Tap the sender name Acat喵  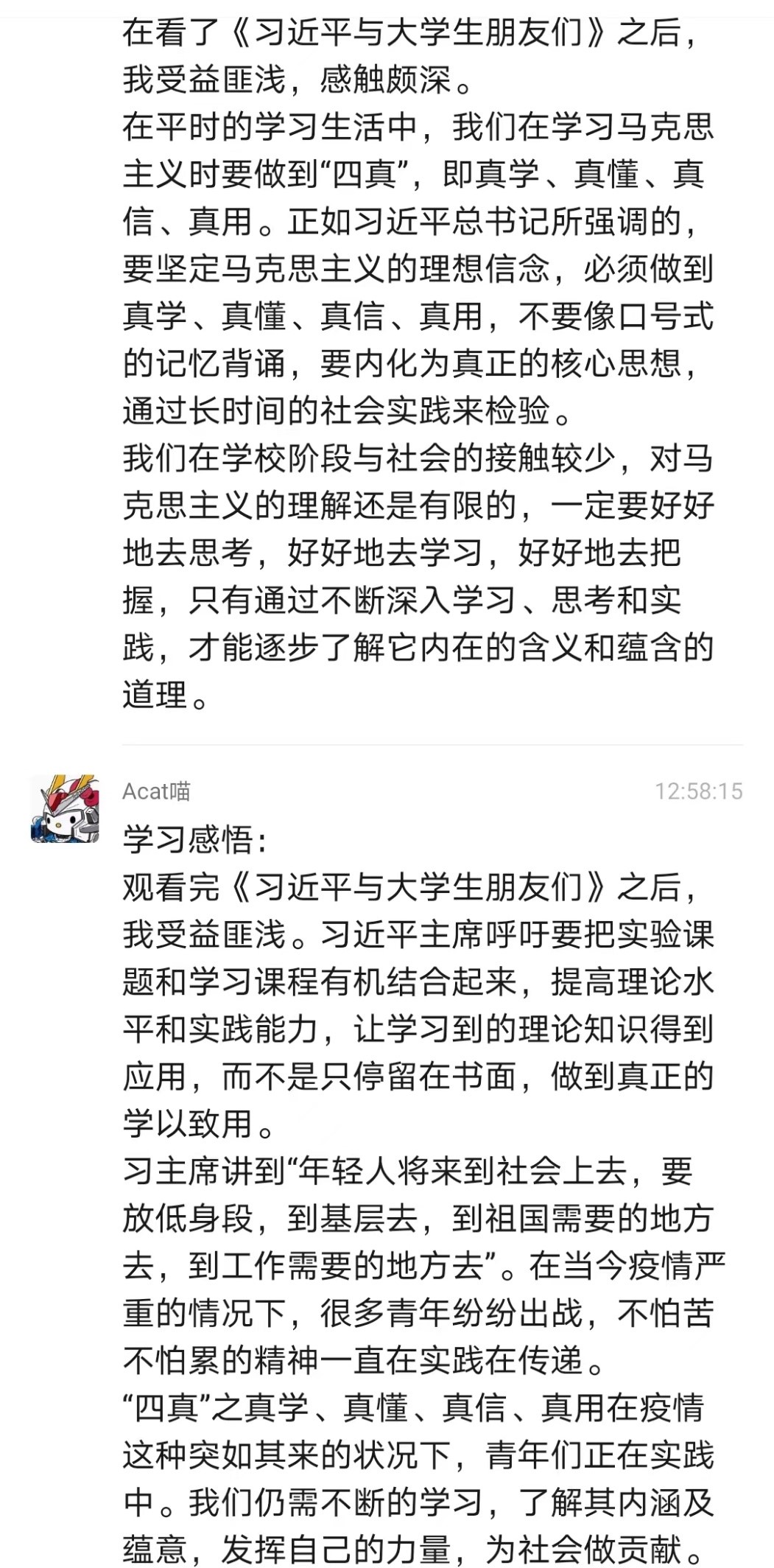(x=156, y=791)
